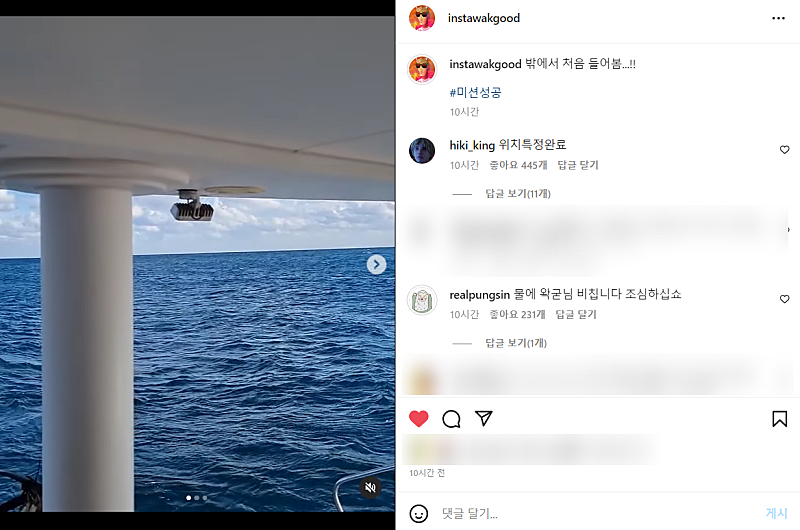
Task: Save the post with the bookmark icon
Action: point(780,419)
